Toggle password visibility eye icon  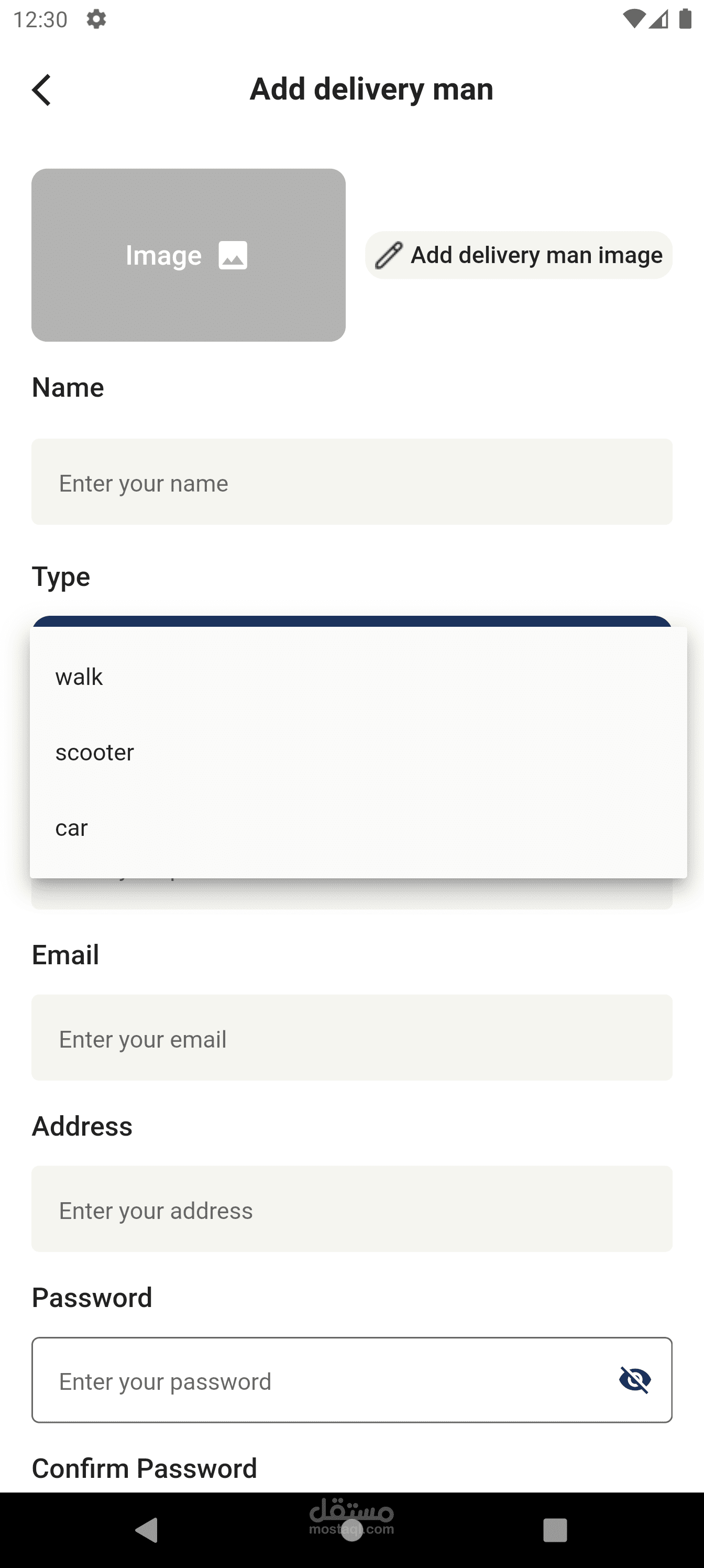pyautogui.click(x=635, y=1380)
